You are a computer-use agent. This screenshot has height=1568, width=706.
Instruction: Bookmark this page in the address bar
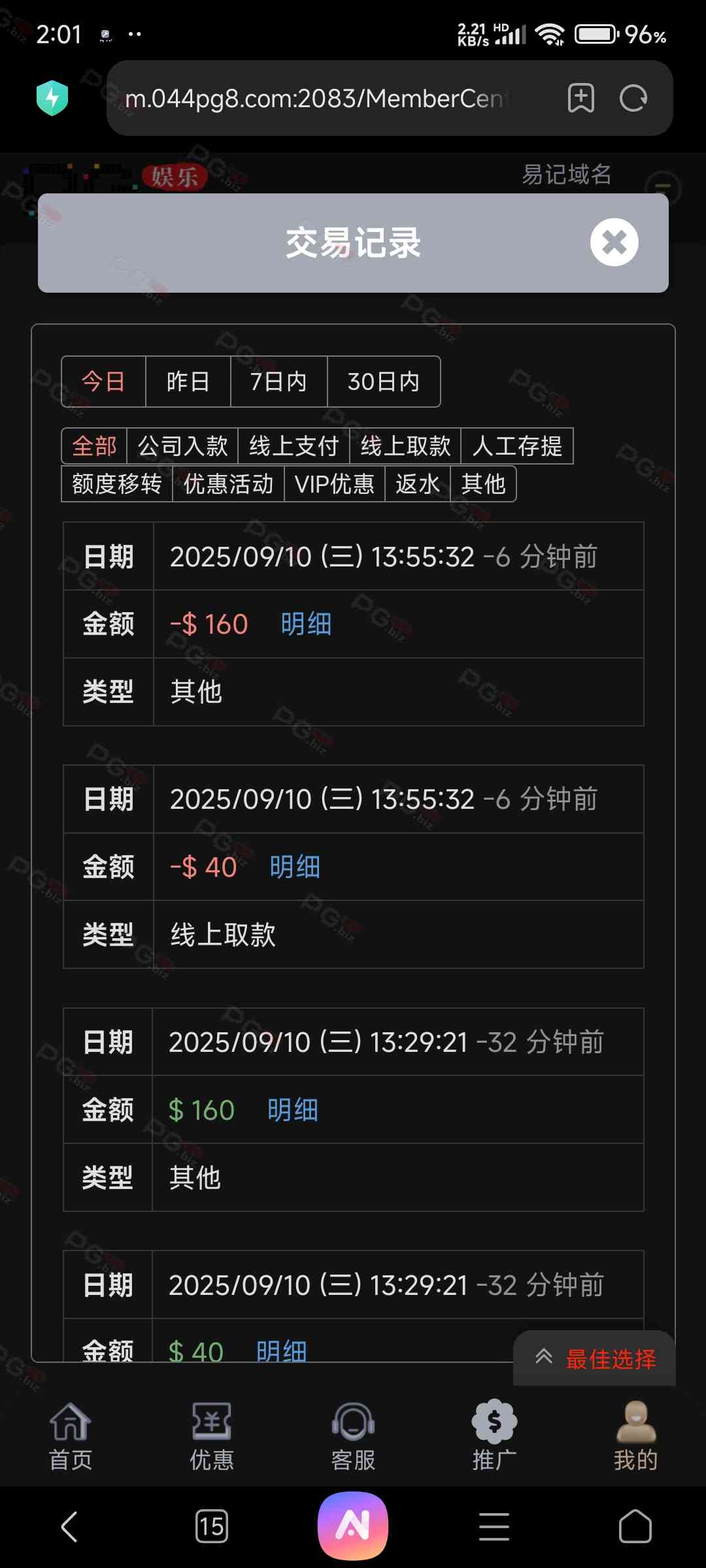(580, 99)
